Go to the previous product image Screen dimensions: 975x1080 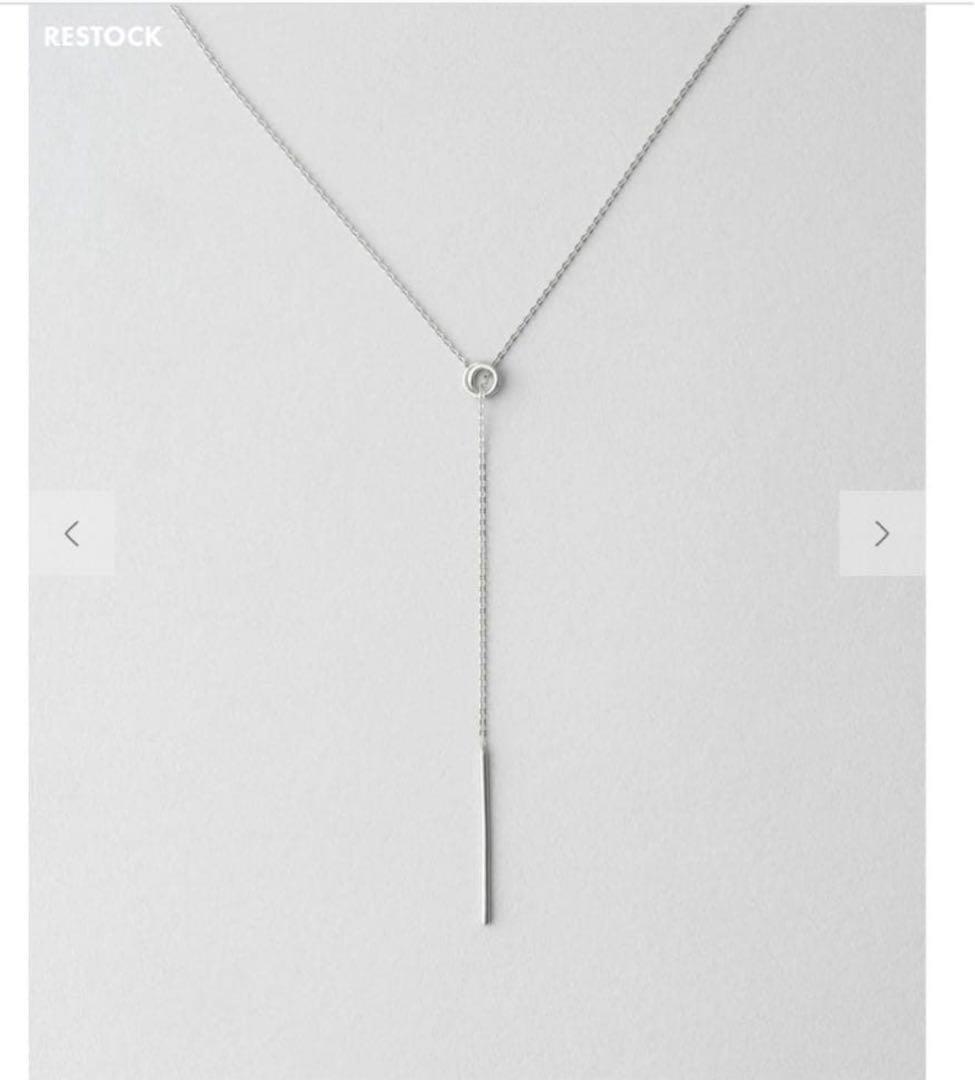[72, 534]
